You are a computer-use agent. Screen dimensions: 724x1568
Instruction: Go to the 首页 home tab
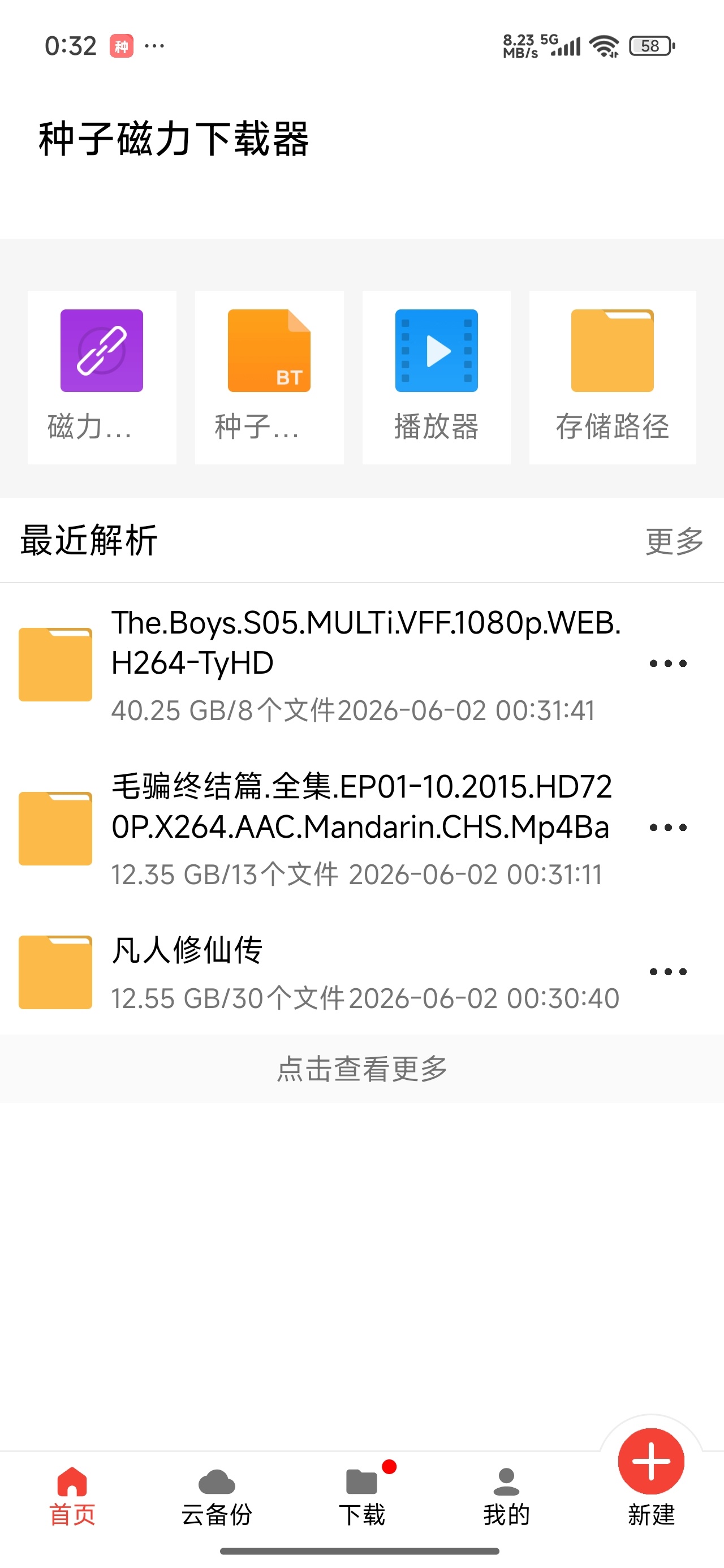(72, 1497)
